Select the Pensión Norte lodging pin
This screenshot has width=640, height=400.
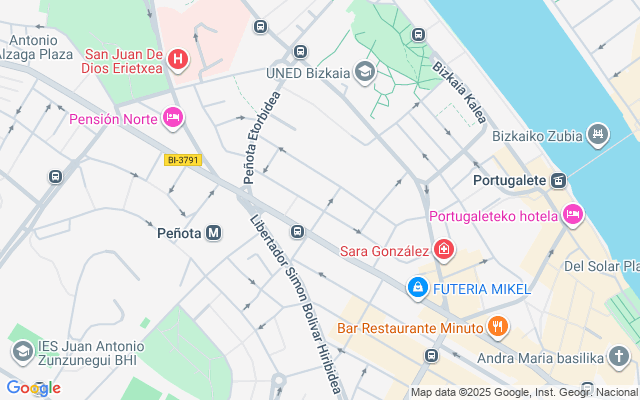pyautogui.click(x=172, y=119)
